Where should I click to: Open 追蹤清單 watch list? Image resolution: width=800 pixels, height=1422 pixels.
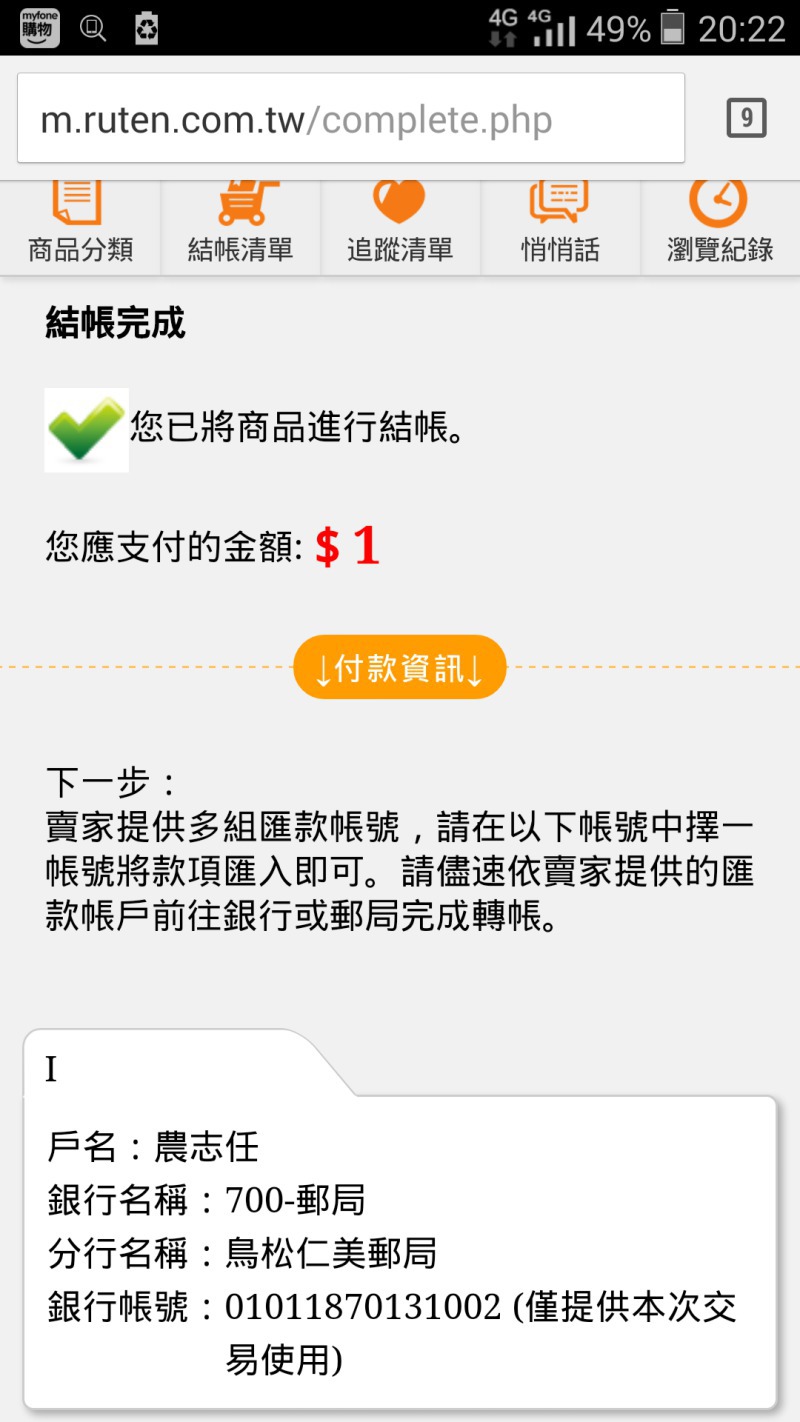[400, 228]
